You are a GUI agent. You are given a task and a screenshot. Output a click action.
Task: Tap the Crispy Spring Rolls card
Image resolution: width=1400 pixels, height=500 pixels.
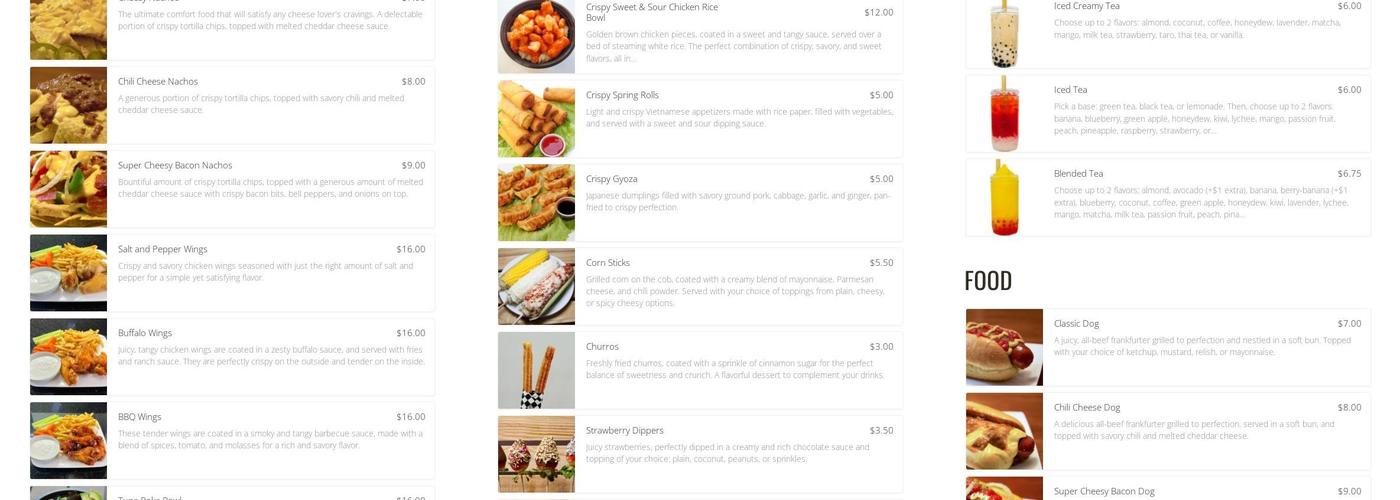click(700, 119)
